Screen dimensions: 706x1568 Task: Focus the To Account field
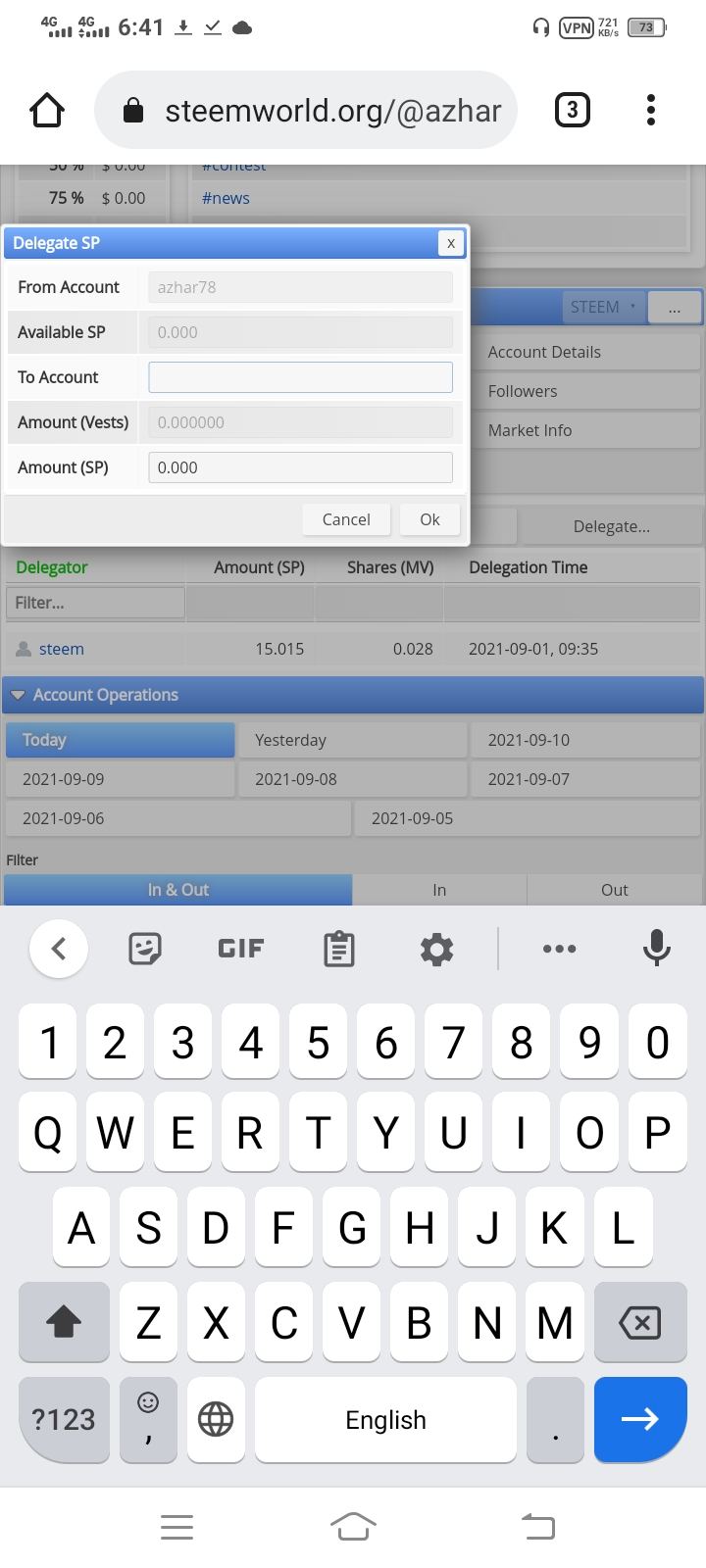click(300, 377)
